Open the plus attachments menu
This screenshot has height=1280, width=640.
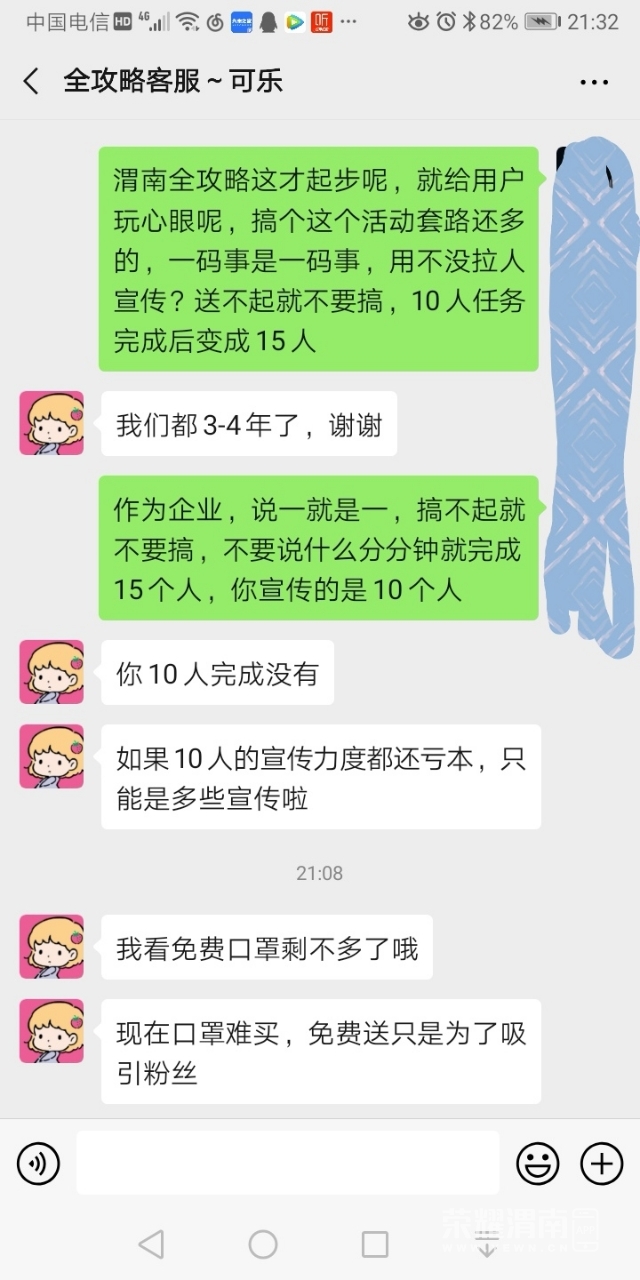click(x=602, y=1163)
